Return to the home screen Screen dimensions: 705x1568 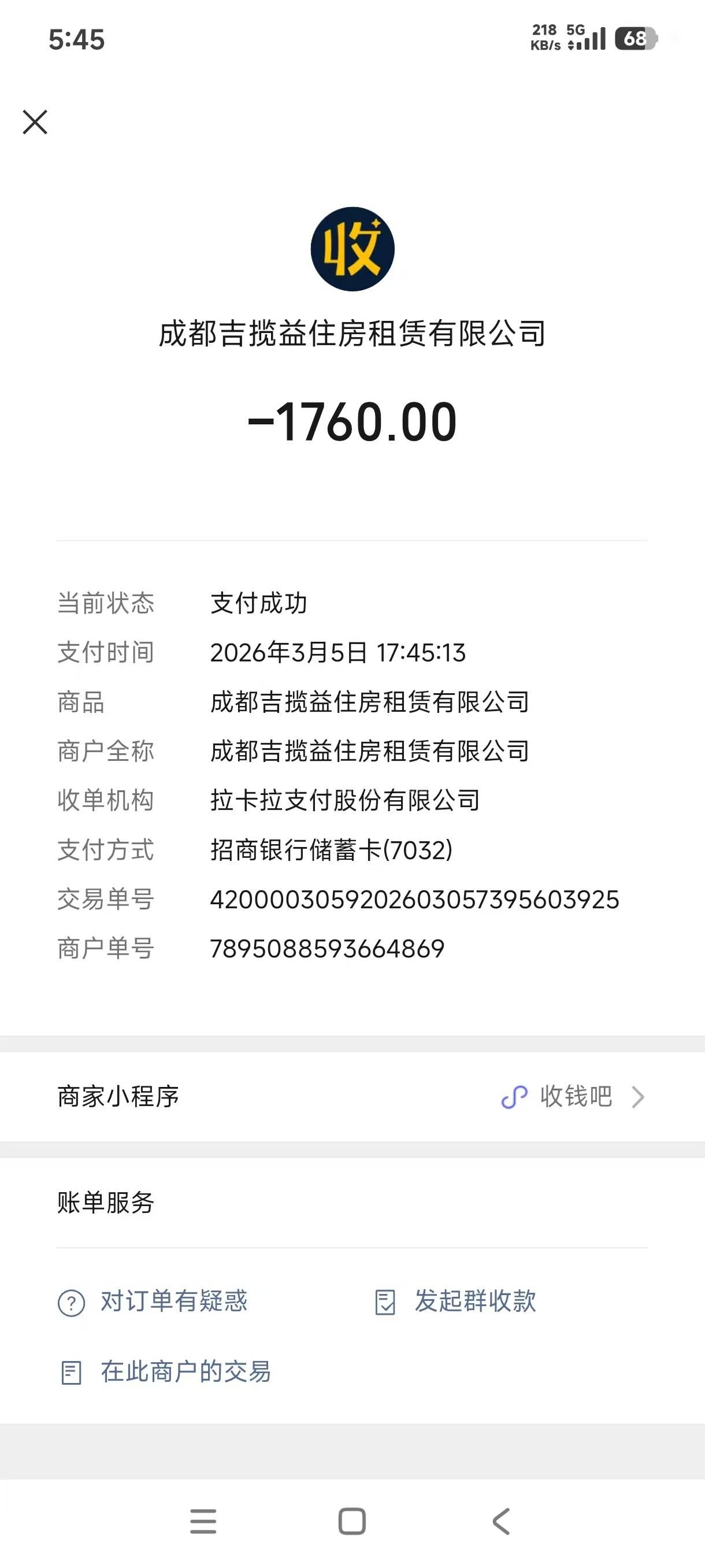point(352,1521)
